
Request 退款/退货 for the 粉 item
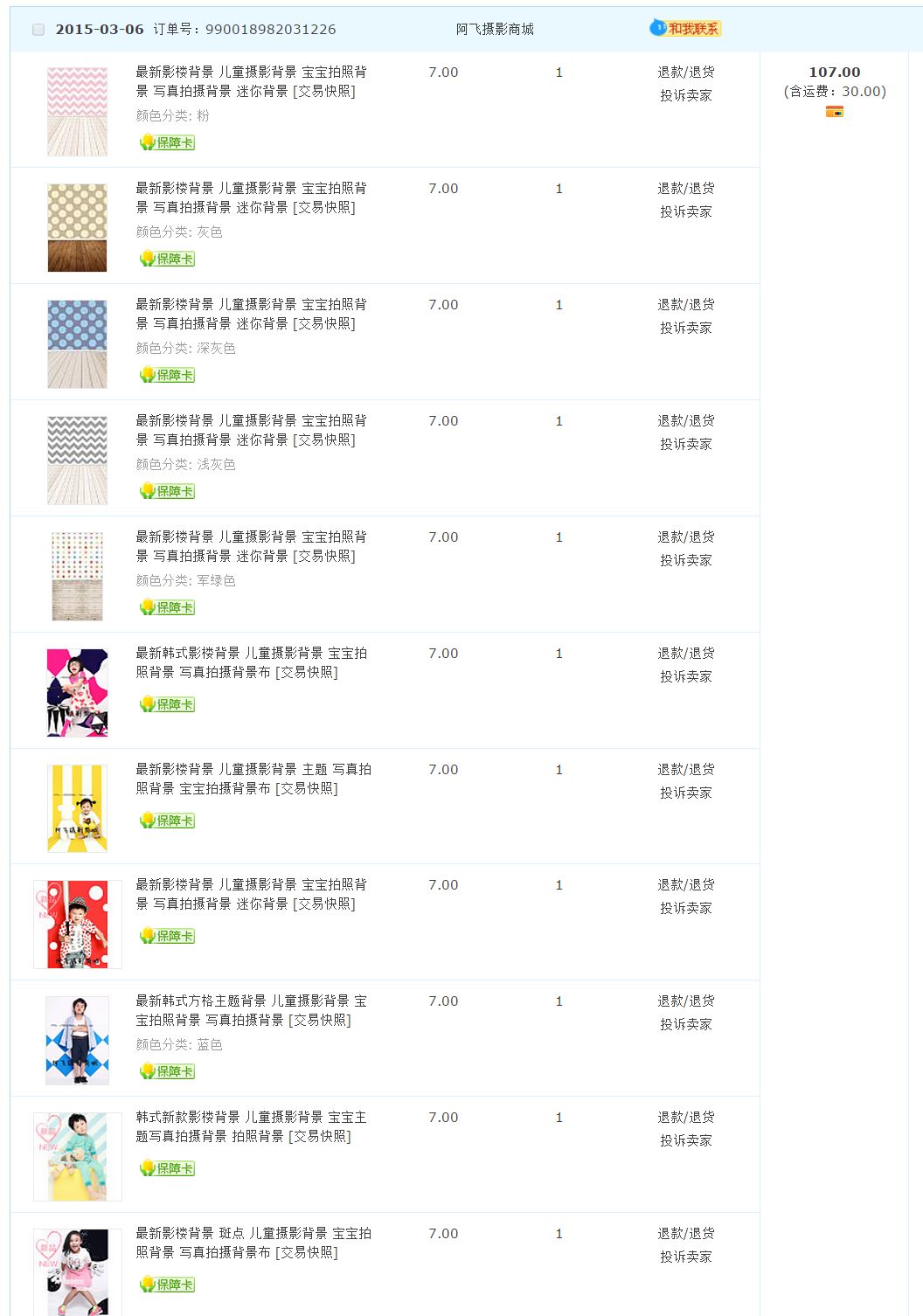[x=686, y=73]
